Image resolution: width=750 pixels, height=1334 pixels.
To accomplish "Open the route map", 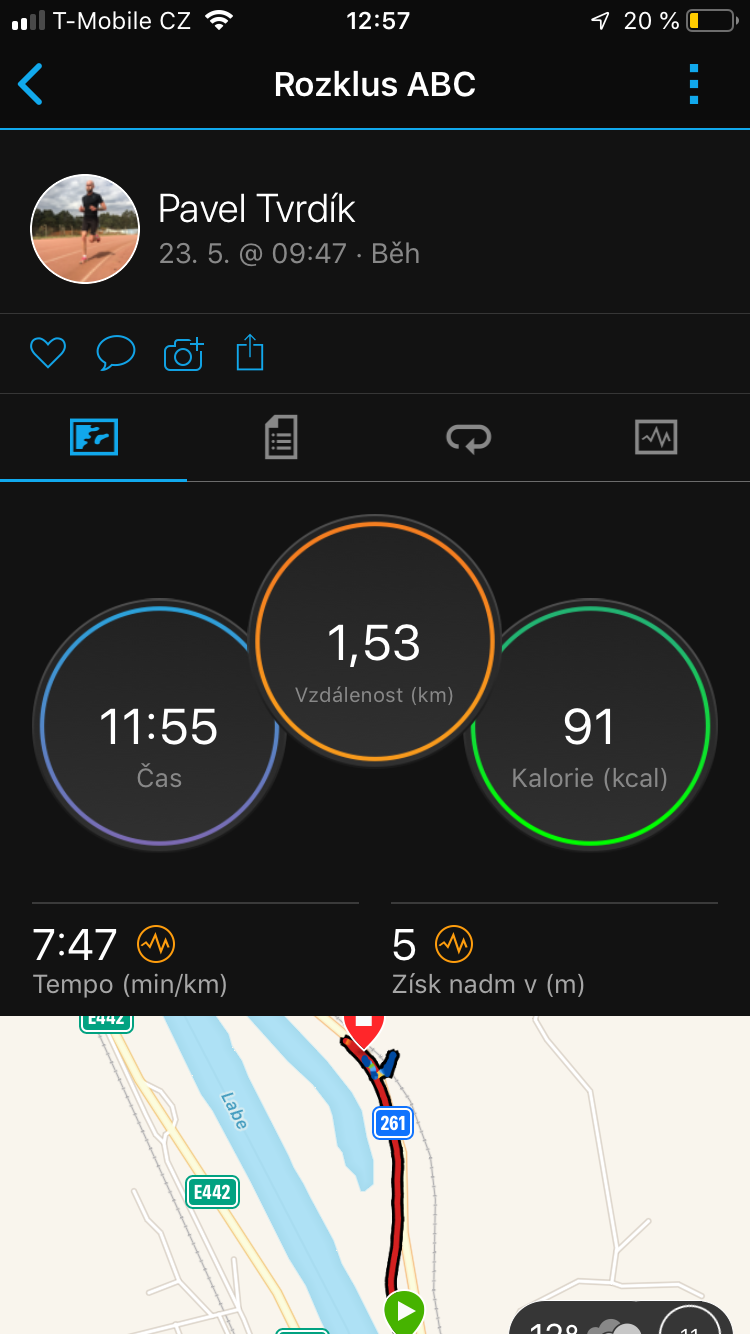I will coord(375,1175).
